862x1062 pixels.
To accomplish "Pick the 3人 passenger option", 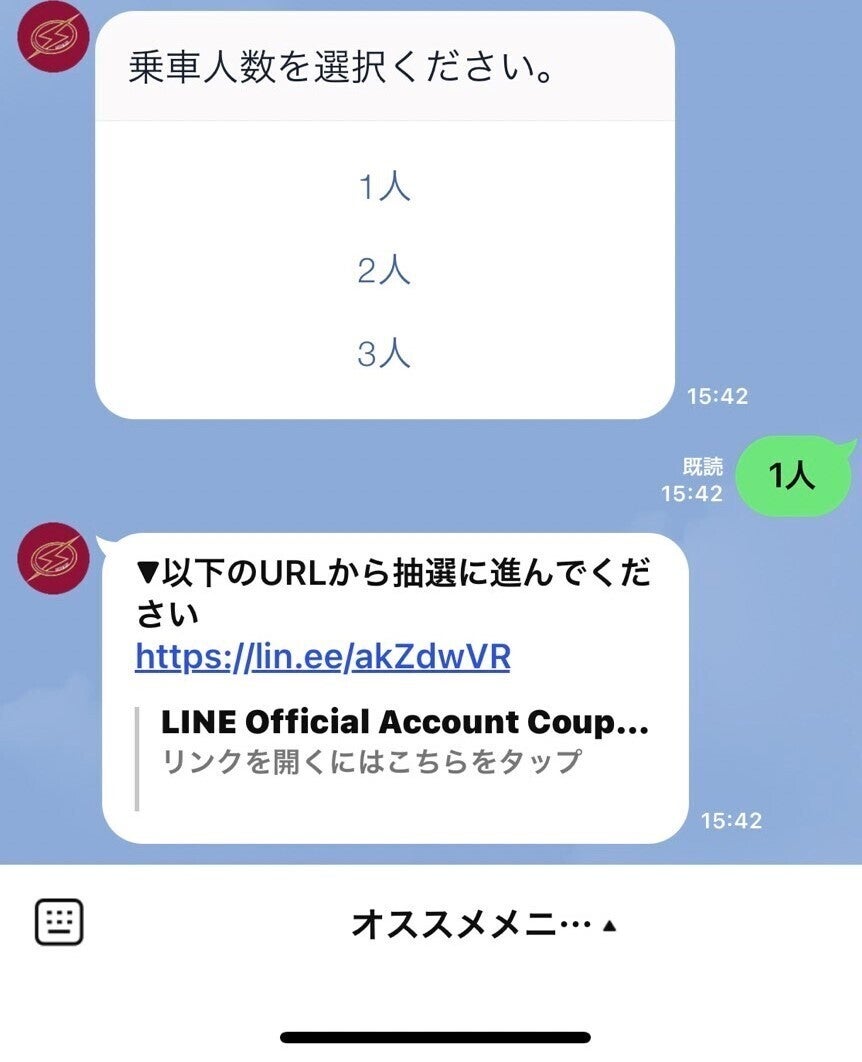I will (384, 354).
